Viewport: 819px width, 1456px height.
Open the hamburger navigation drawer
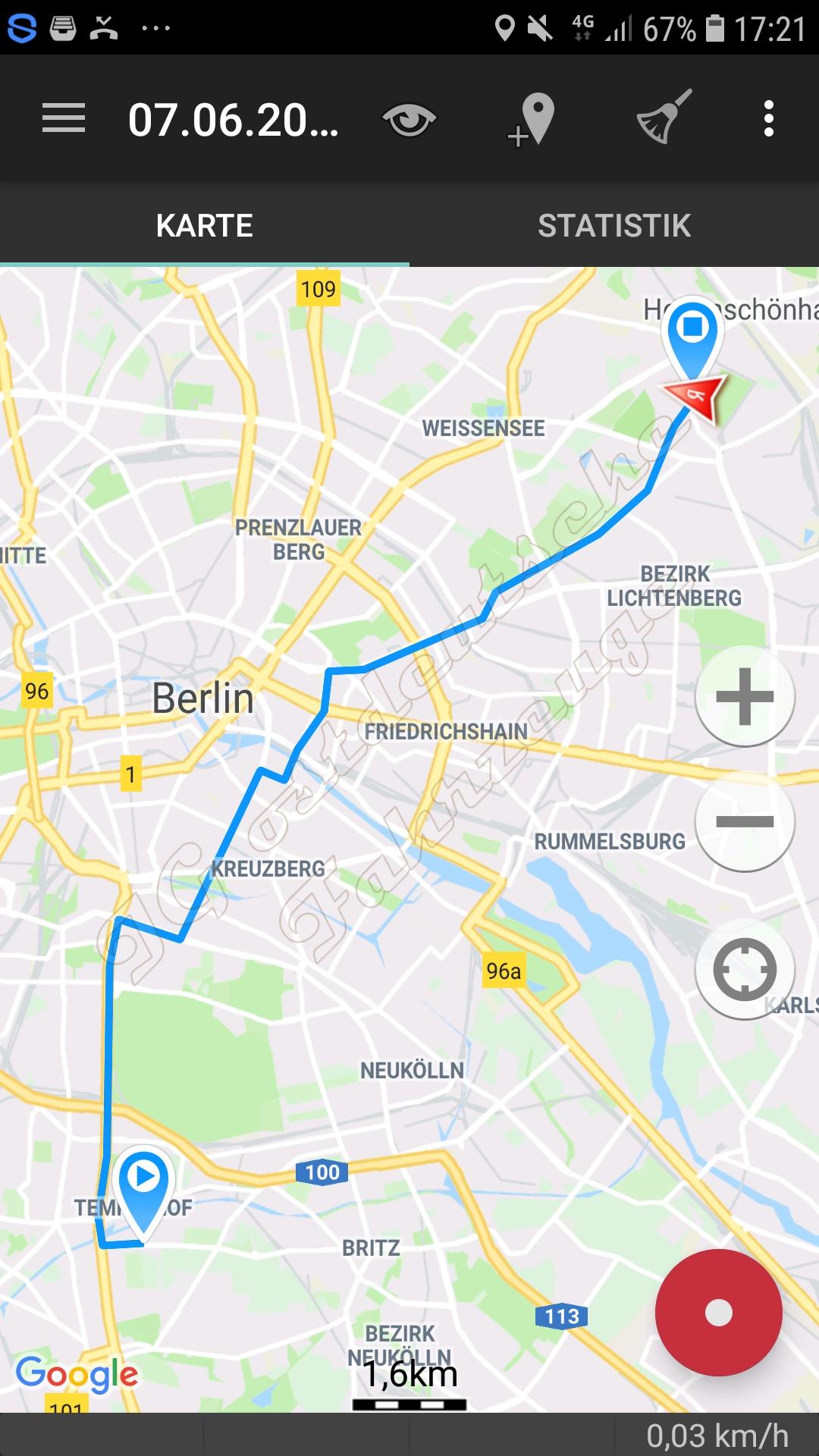click(x=64, y=119)
